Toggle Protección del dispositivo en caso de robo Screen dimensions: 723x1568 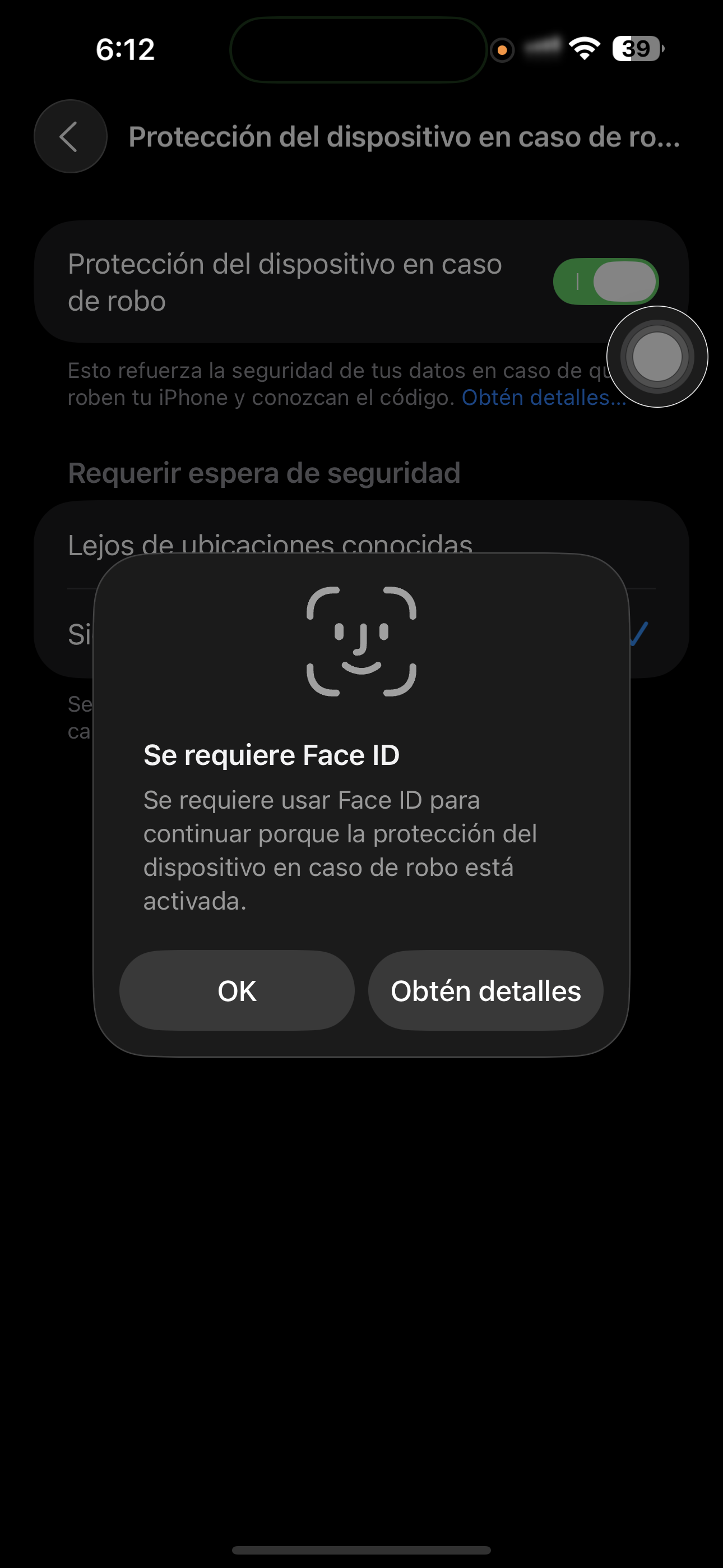click(605, 282)
